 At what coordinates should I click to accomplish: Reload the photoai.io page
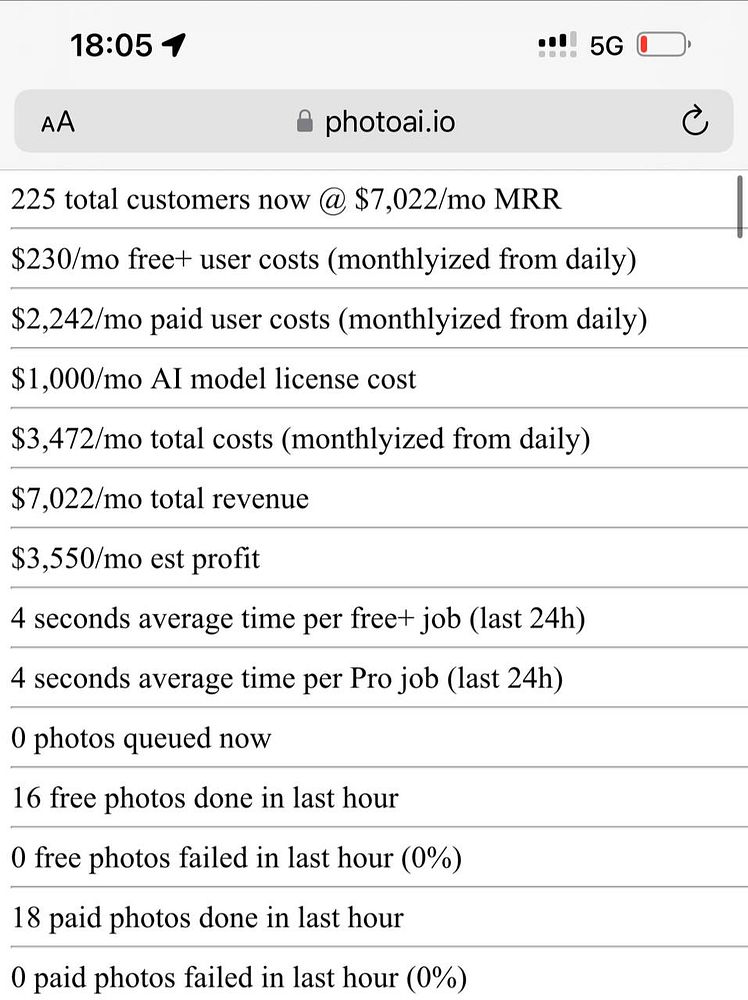(x=694, y=122)
